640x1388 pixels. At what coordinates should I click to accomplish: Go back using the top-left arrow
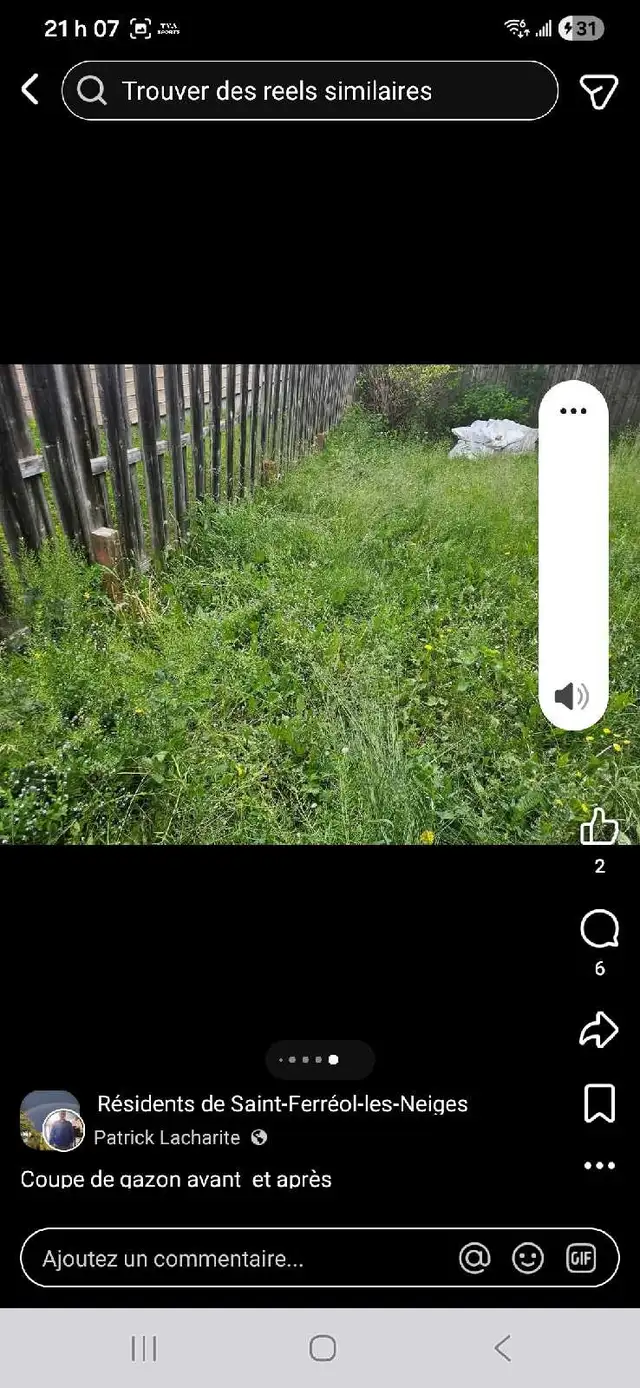coord(30,90)
